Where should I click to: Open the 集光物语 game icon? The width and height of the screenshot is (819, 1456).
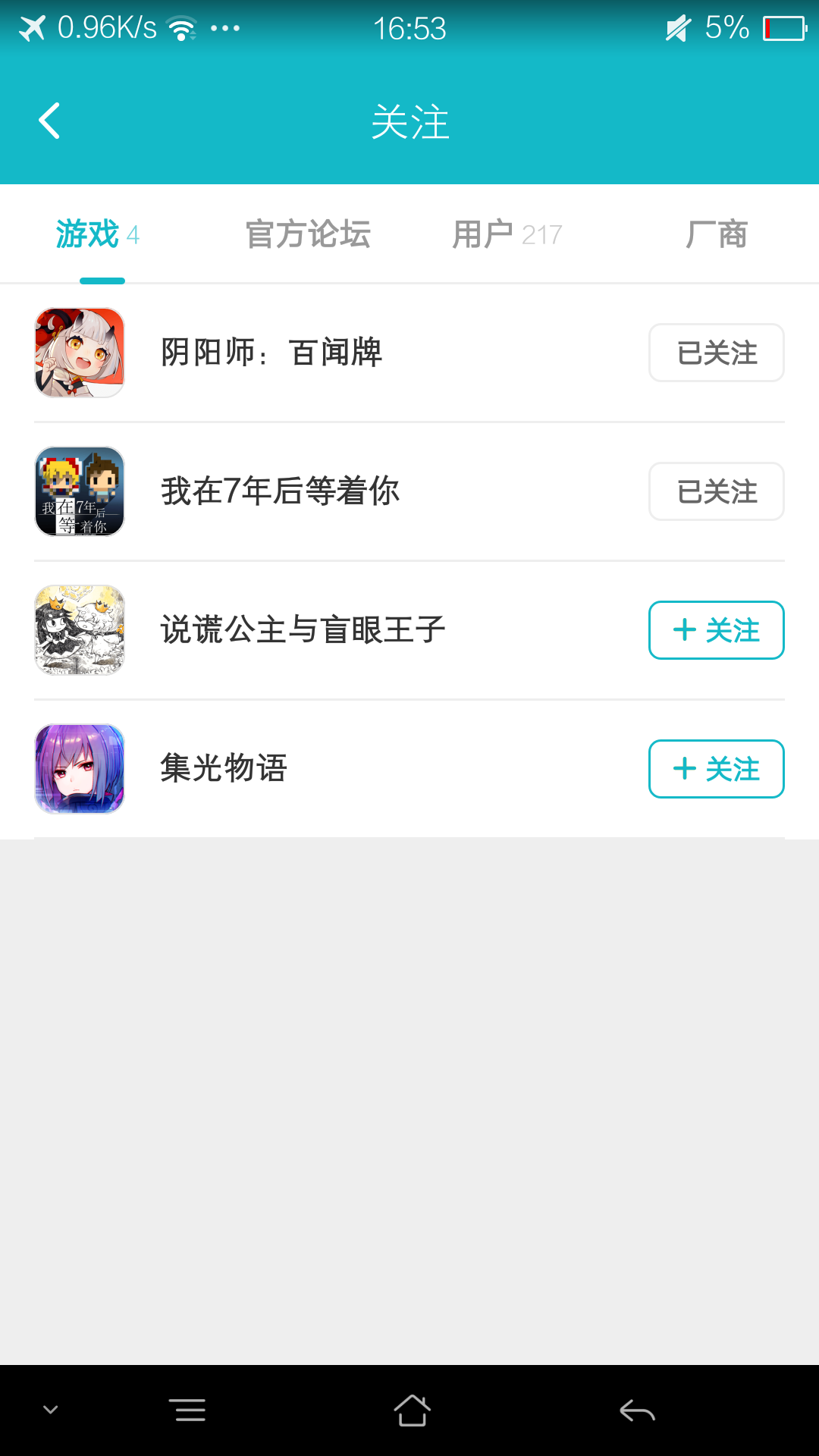(79, 769)
